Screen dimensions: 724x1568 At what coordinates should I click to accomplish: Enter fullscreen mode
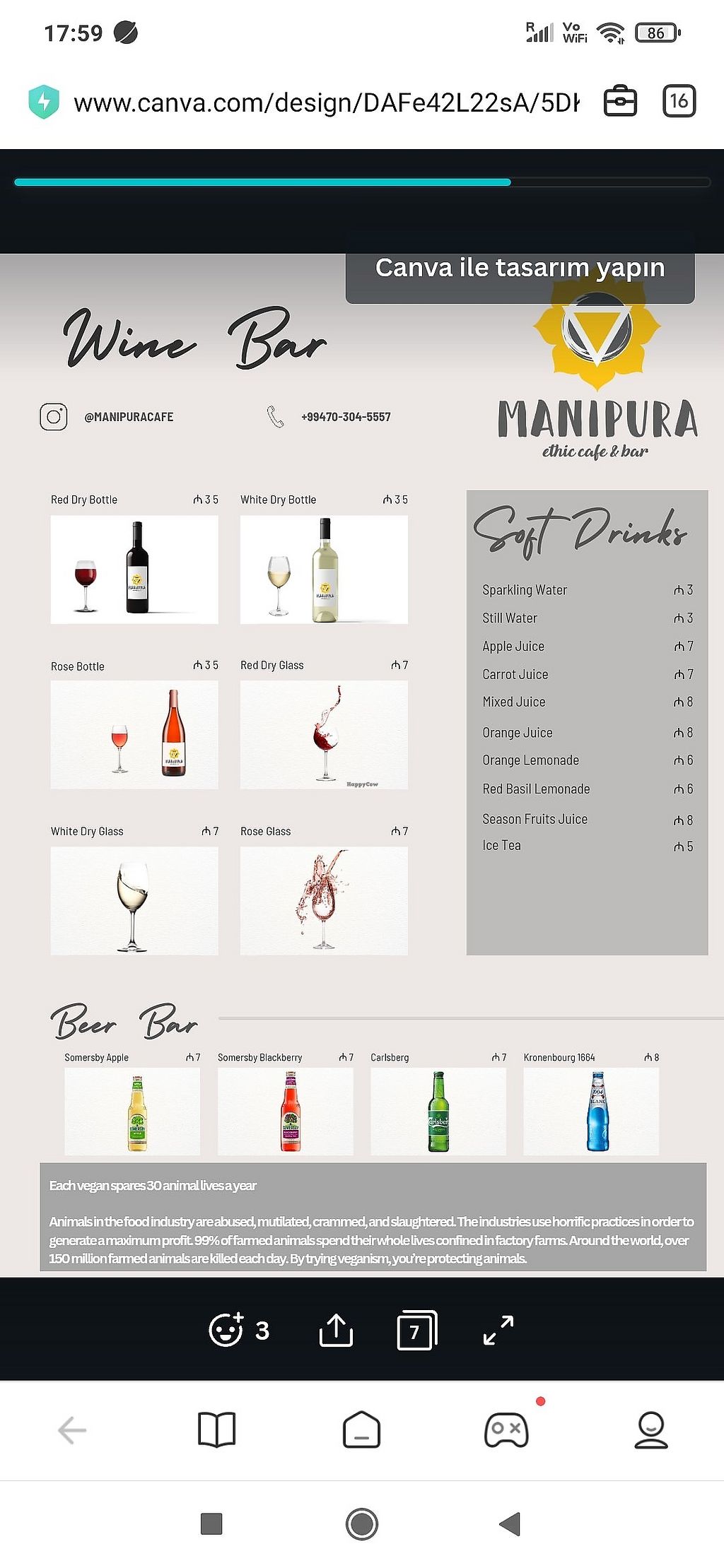(498, 1330)
